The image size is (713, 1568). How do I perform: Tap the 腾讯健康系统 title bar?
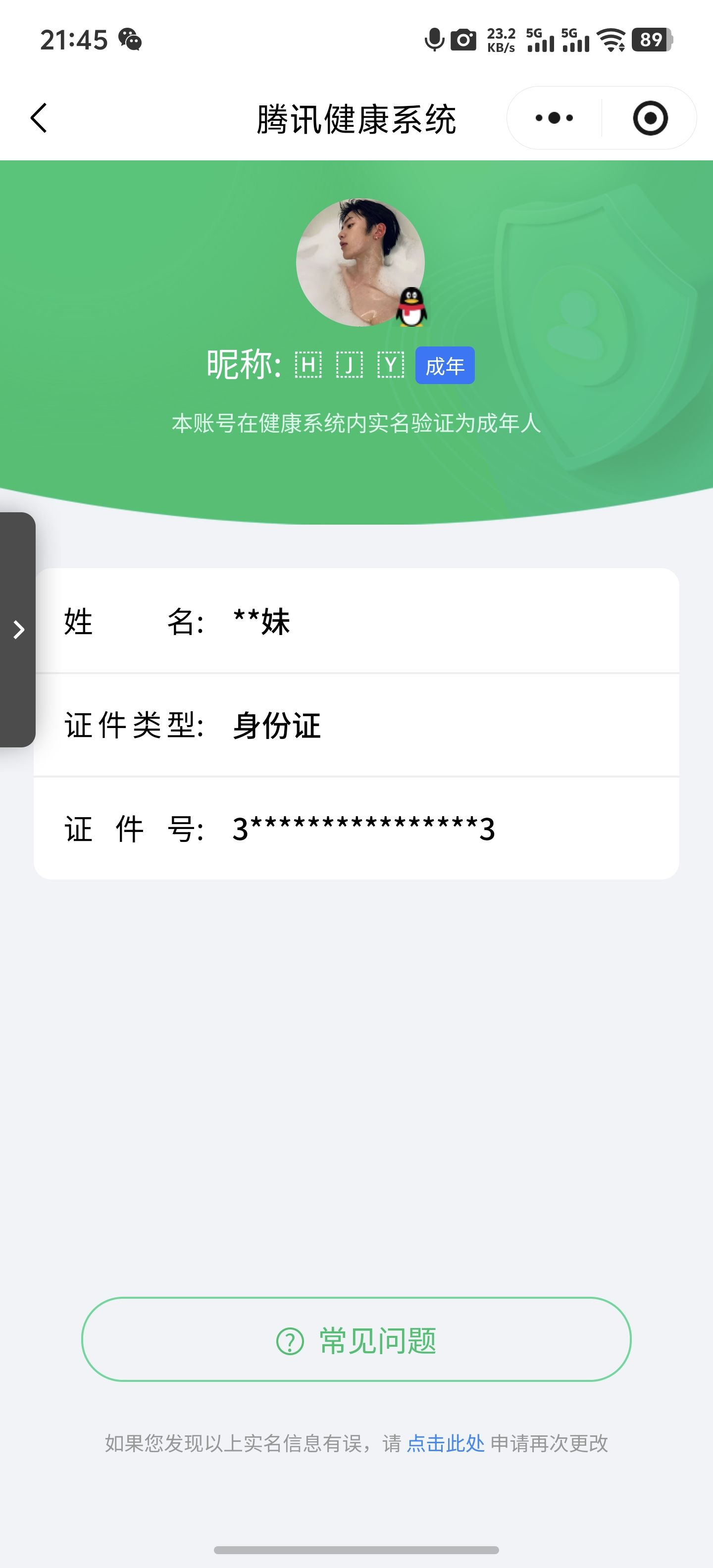pos(356,118)
